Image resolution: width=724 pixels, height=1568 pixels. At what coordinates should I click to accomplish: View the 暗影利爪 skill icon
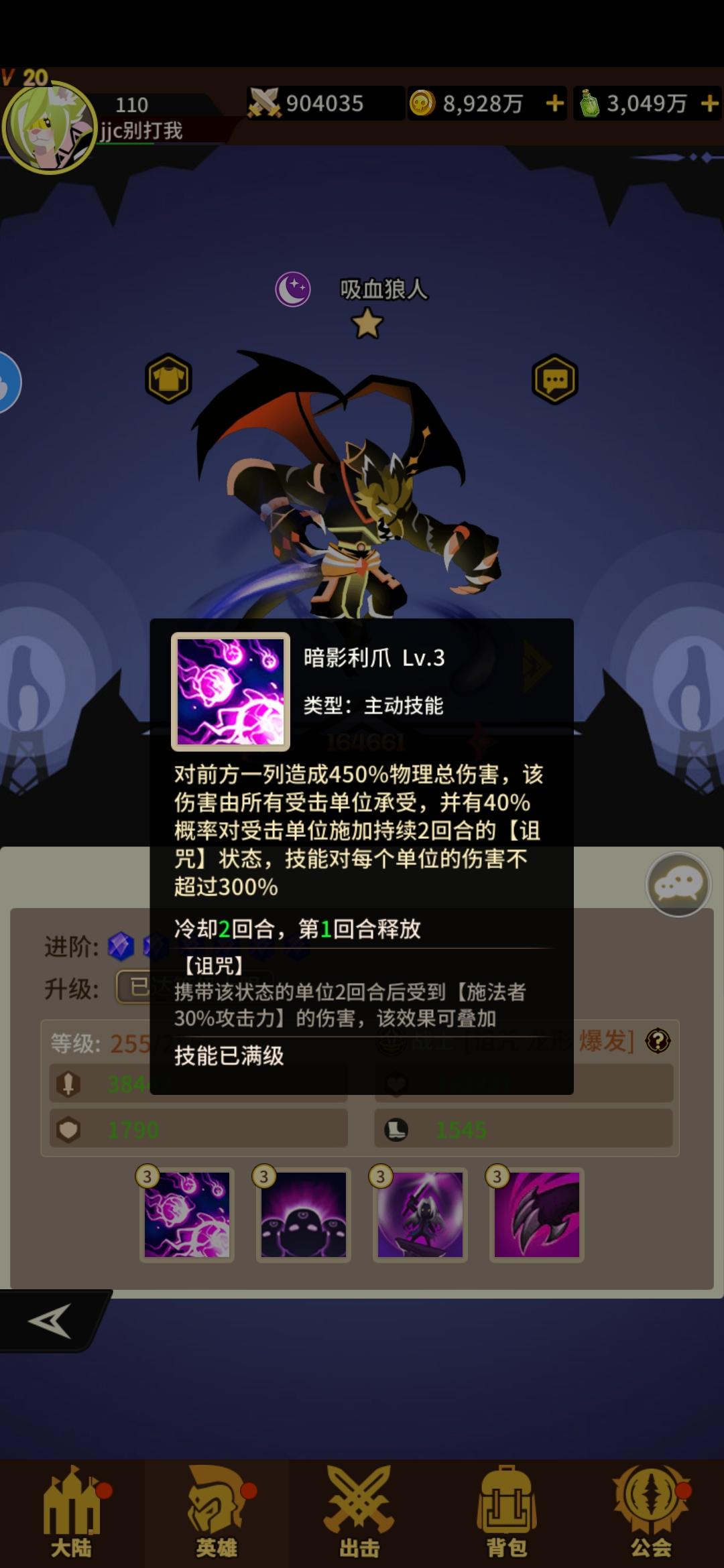pos(187,1215)
